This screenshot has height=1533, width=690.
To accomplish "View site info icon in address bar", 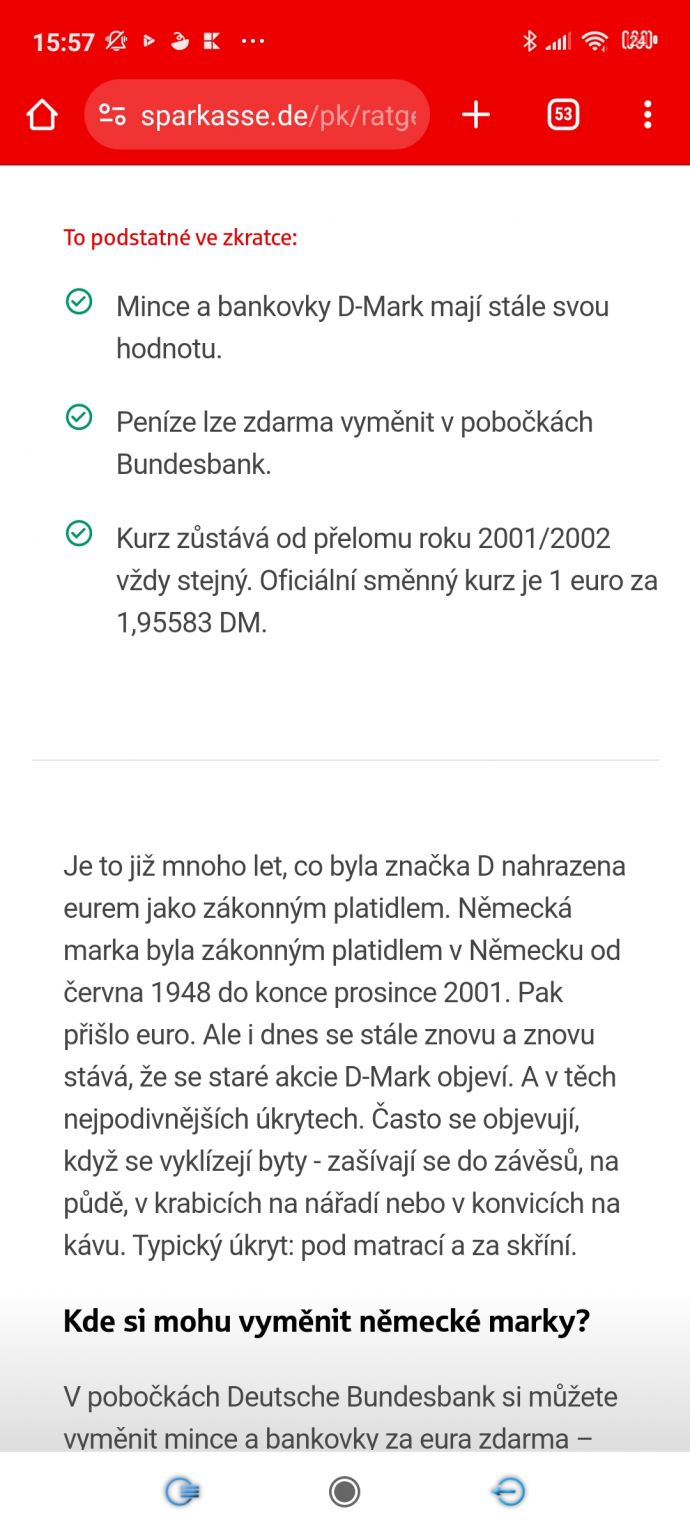I will pyautogui.click(x=112, y=116).
